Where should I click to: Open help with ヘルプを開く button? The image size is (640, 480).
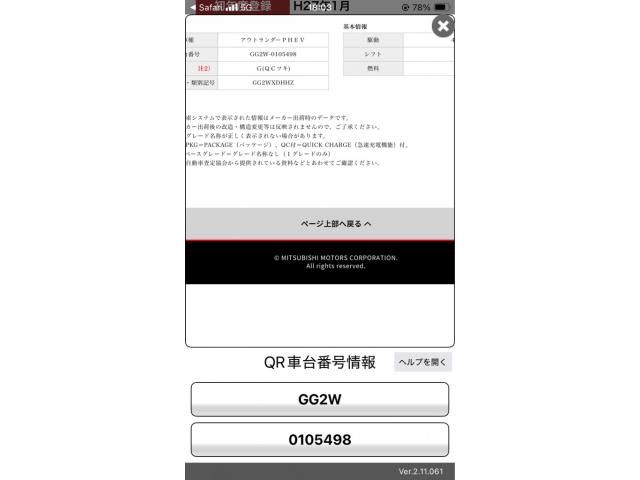(x=423, y=362)
